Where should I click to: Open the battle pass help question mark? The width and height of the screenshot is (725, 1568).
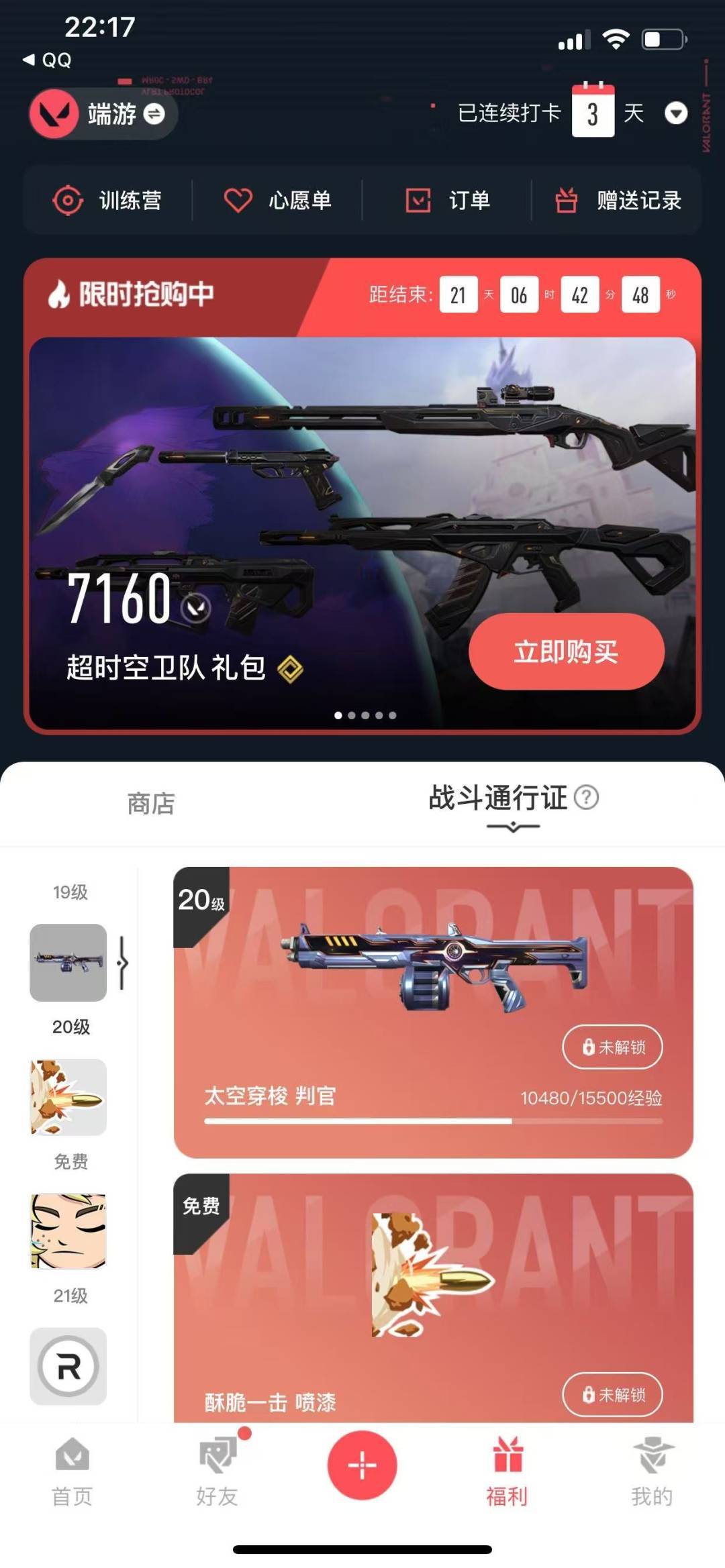point(587,797)
